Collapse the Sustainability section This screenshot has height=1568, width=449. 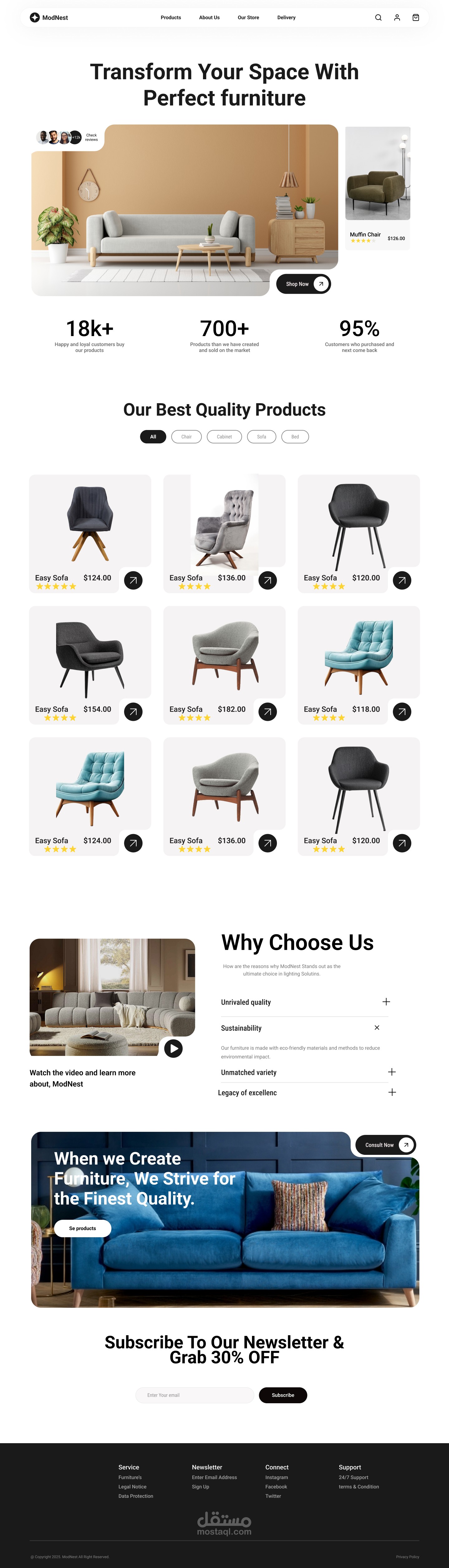point(377,1028)
